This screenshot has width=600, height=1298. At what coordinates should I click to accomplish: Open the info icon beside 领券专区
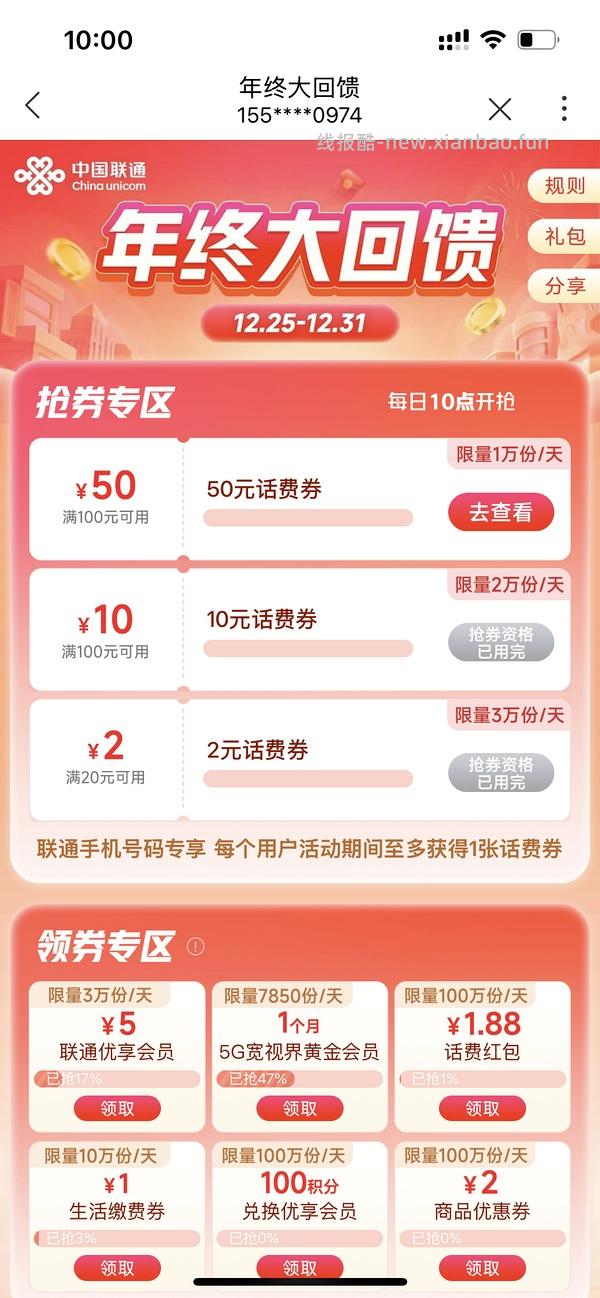[195, 946]
